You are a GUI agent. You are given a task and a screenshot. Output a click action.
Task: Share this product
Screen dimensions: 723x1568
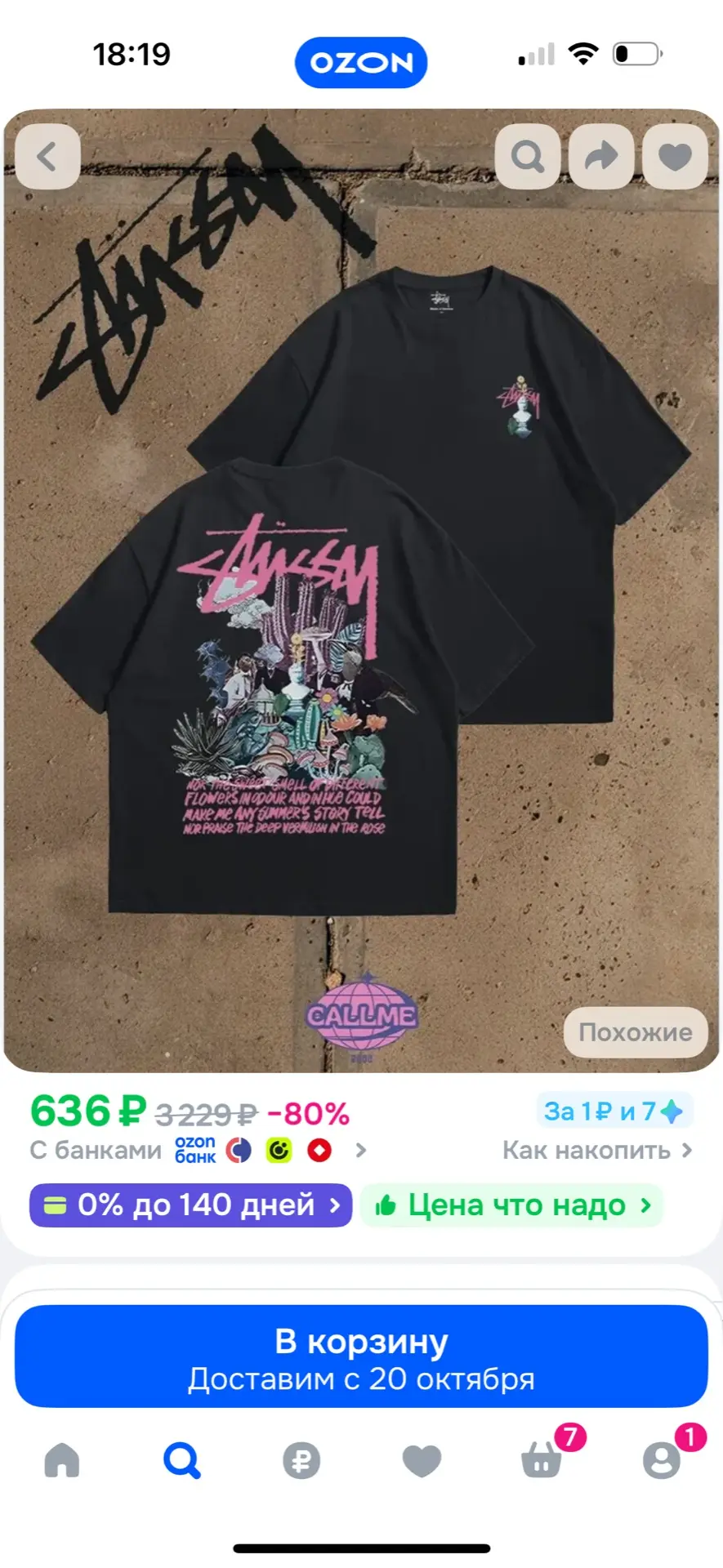point(601,157)
